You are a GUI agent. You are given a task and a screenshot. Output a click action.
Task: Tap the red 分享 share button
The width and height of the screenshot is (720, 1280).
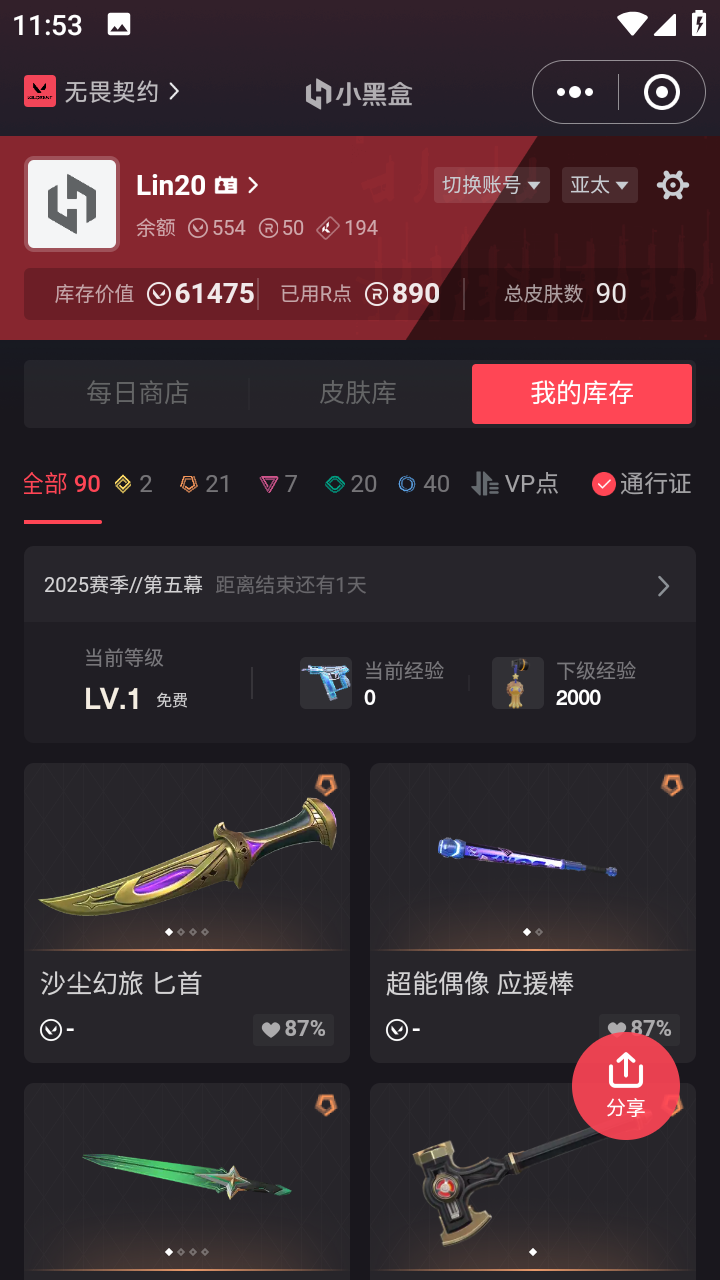click(626, 1085)
